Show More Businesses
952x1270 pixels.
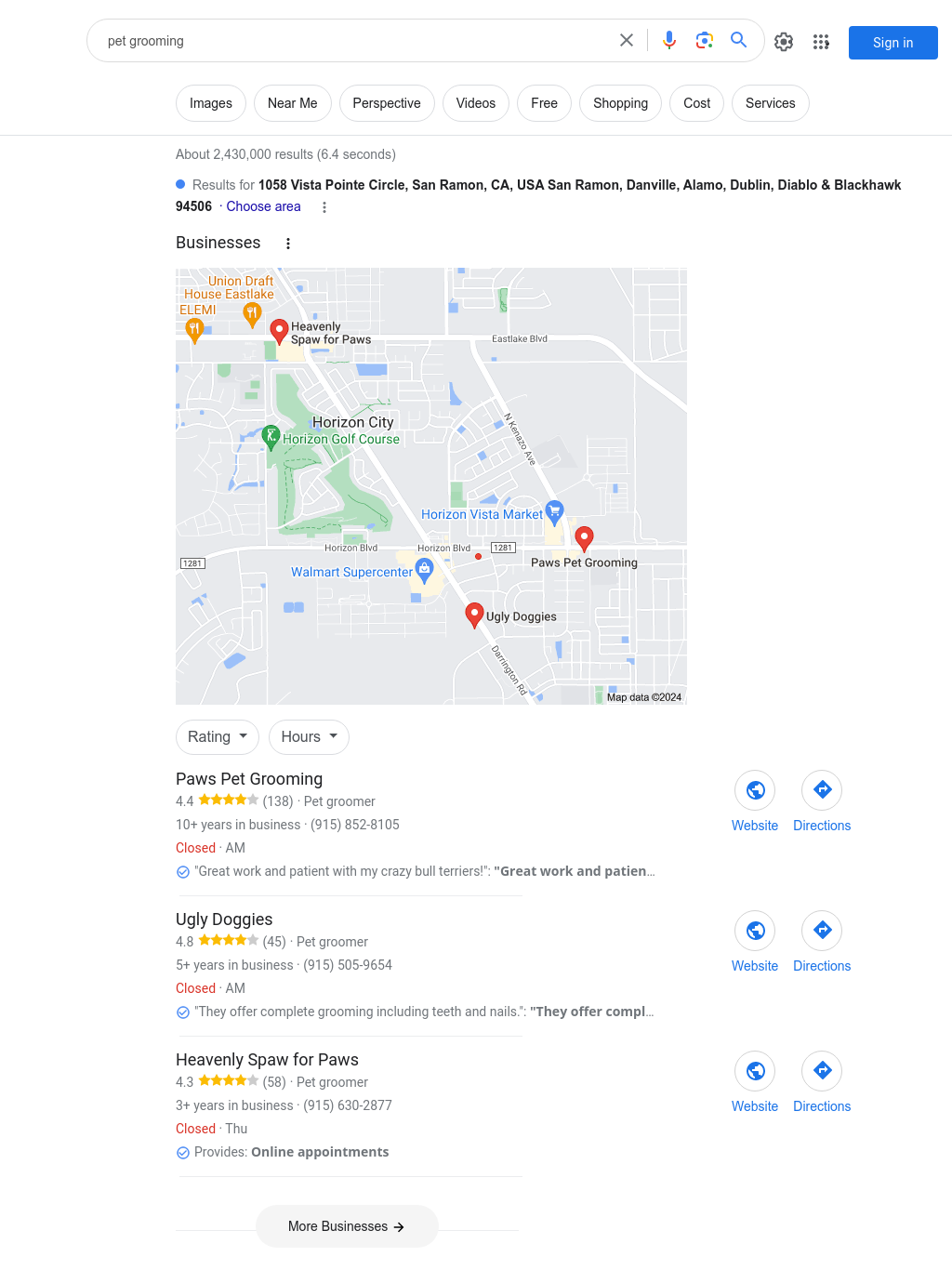click(347, 1226)
